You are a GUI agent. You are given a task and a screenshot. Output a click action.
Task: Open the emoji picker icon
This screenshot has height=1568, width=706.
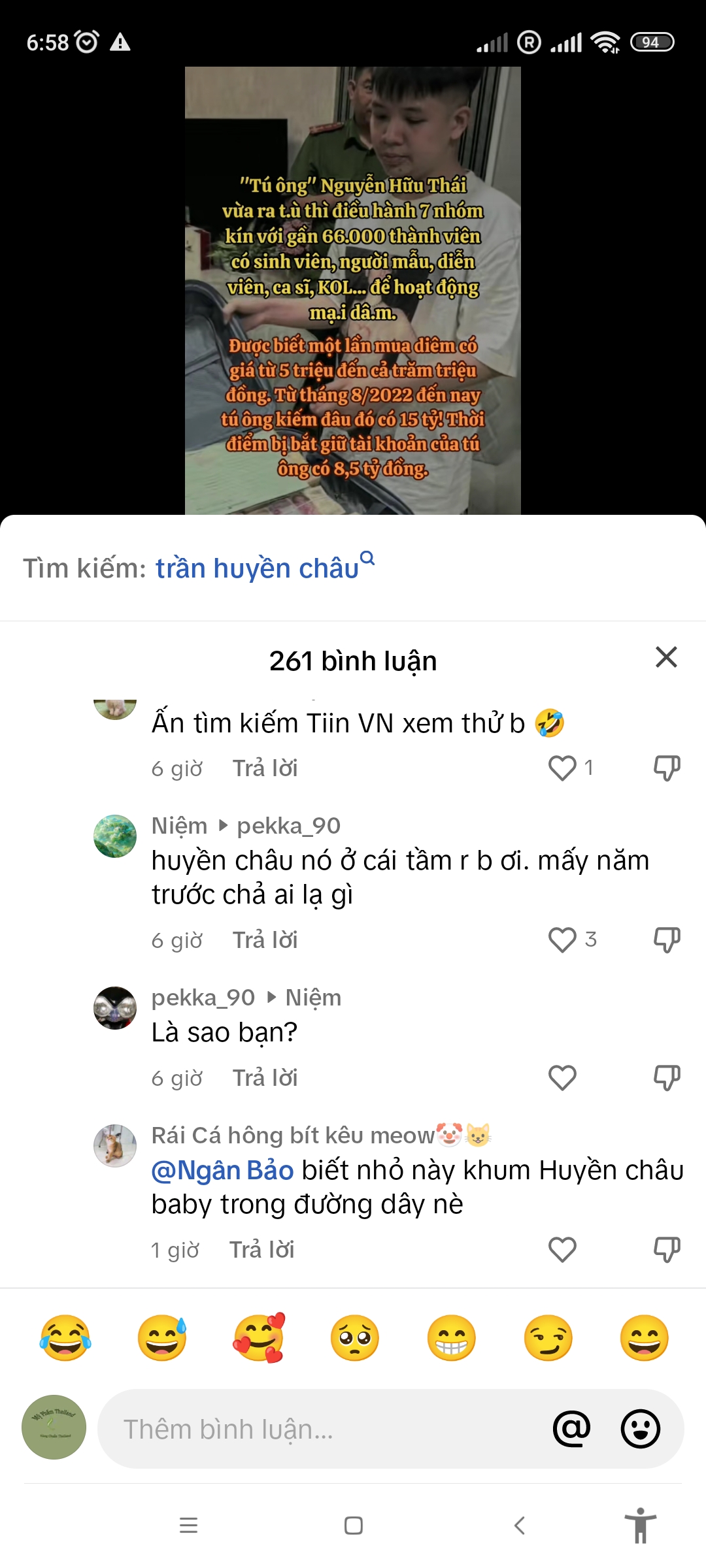pos(640,1429)
